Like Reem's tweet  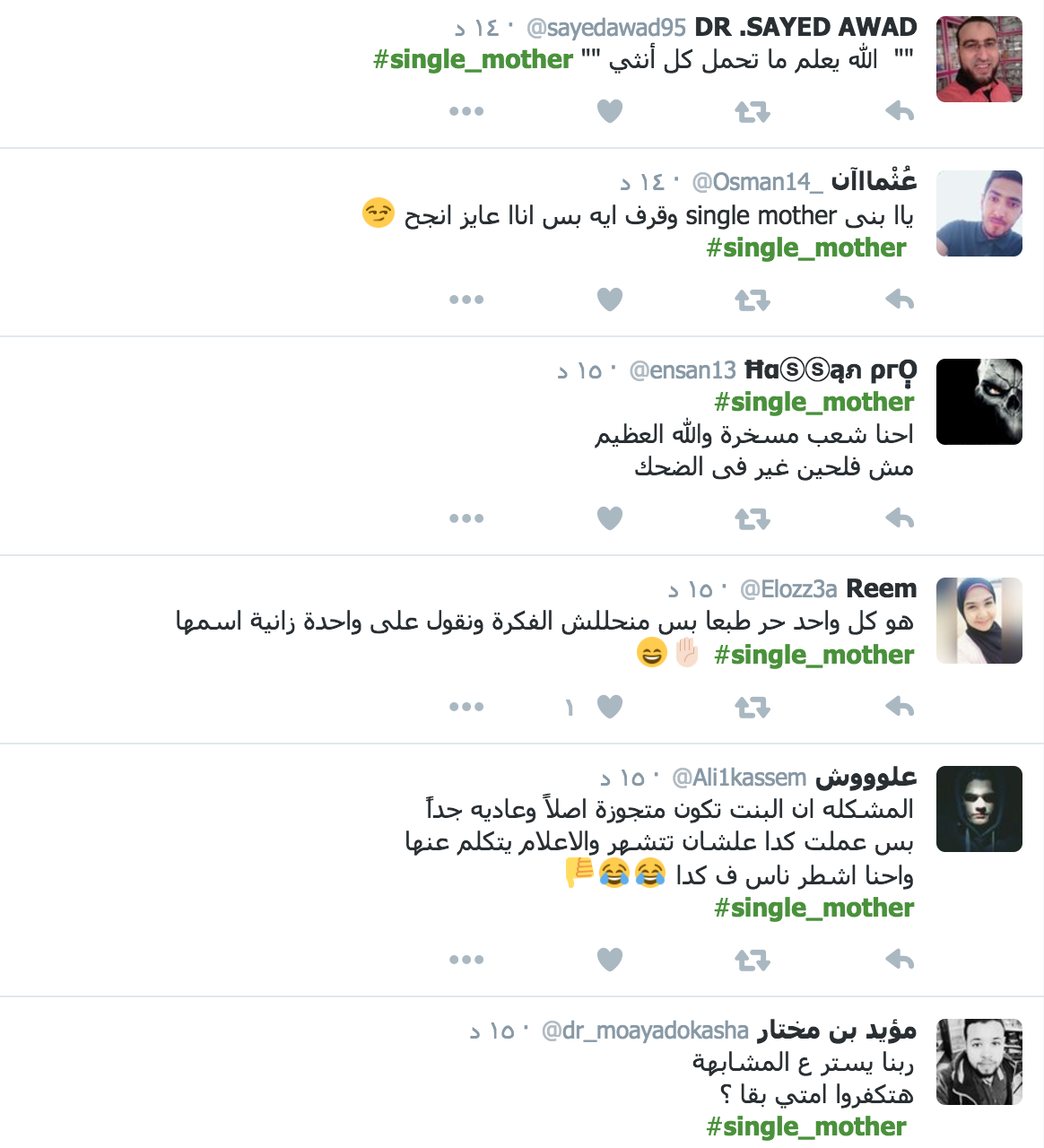click(x=610, y=707)
